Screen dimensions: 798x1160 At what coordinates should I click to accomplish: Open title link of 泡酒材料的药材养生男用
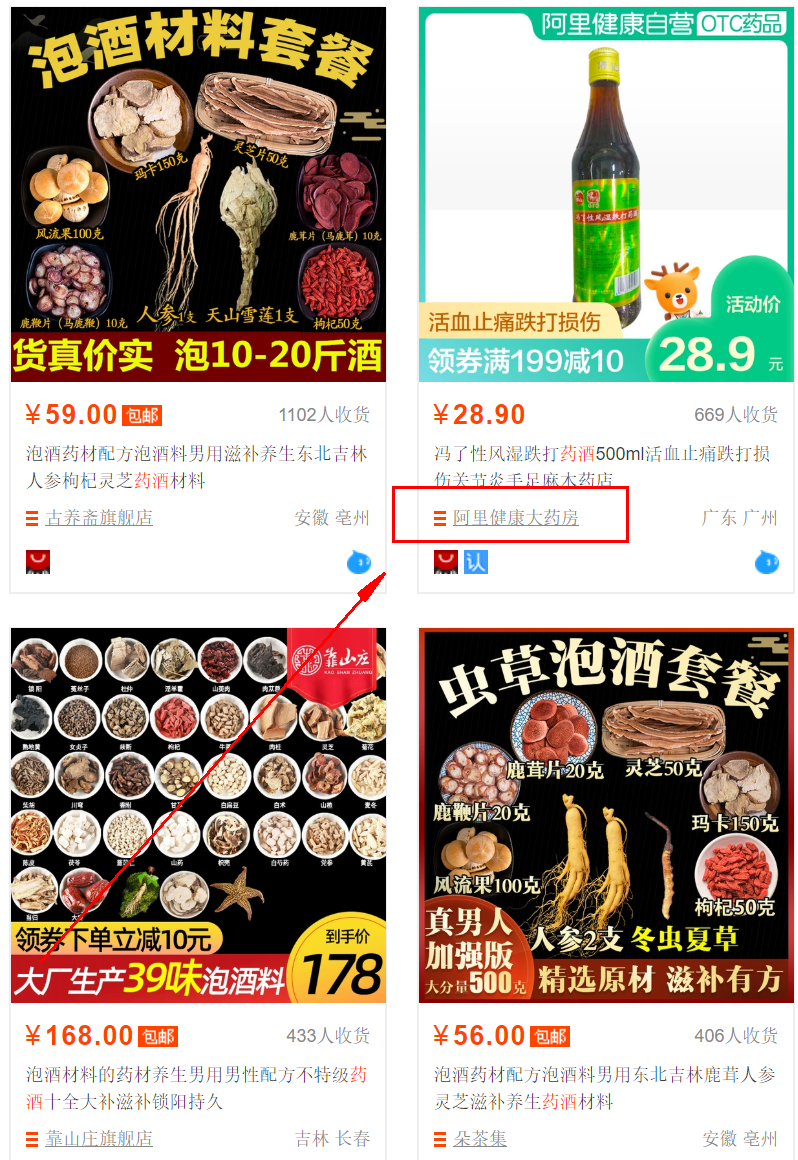coord(196,1088)
